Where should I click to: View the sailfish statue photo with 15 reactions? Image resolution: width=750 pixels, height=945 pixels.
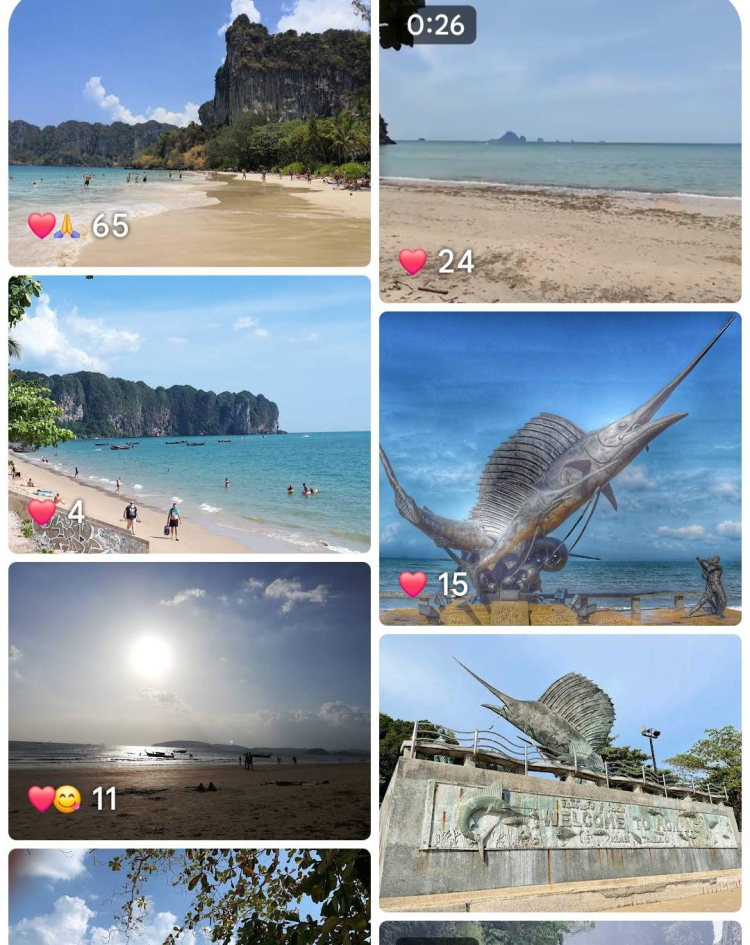point(560,468)
